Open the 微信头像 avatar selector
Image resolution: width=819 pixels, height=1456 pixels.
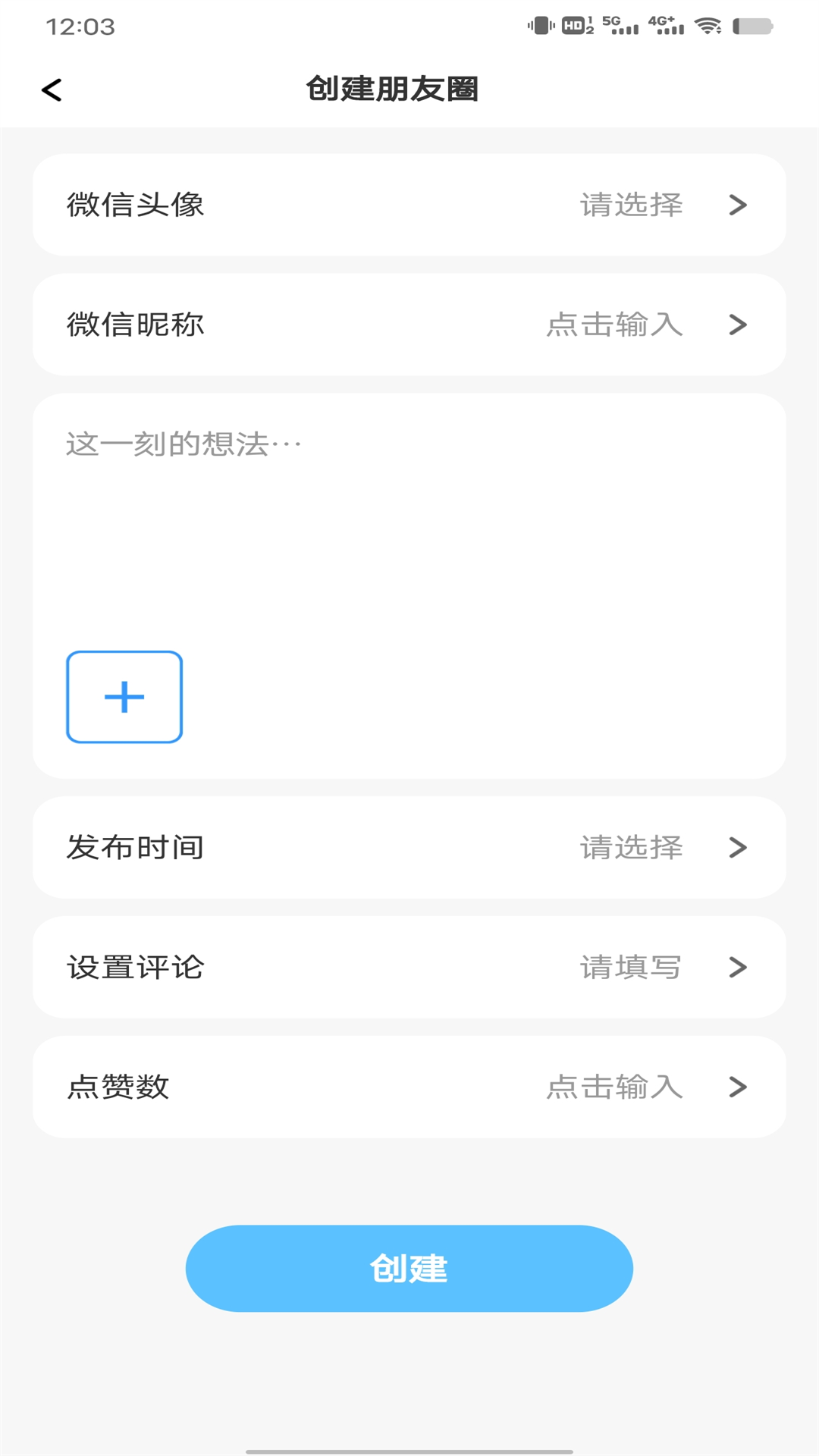tap(409, 205)
